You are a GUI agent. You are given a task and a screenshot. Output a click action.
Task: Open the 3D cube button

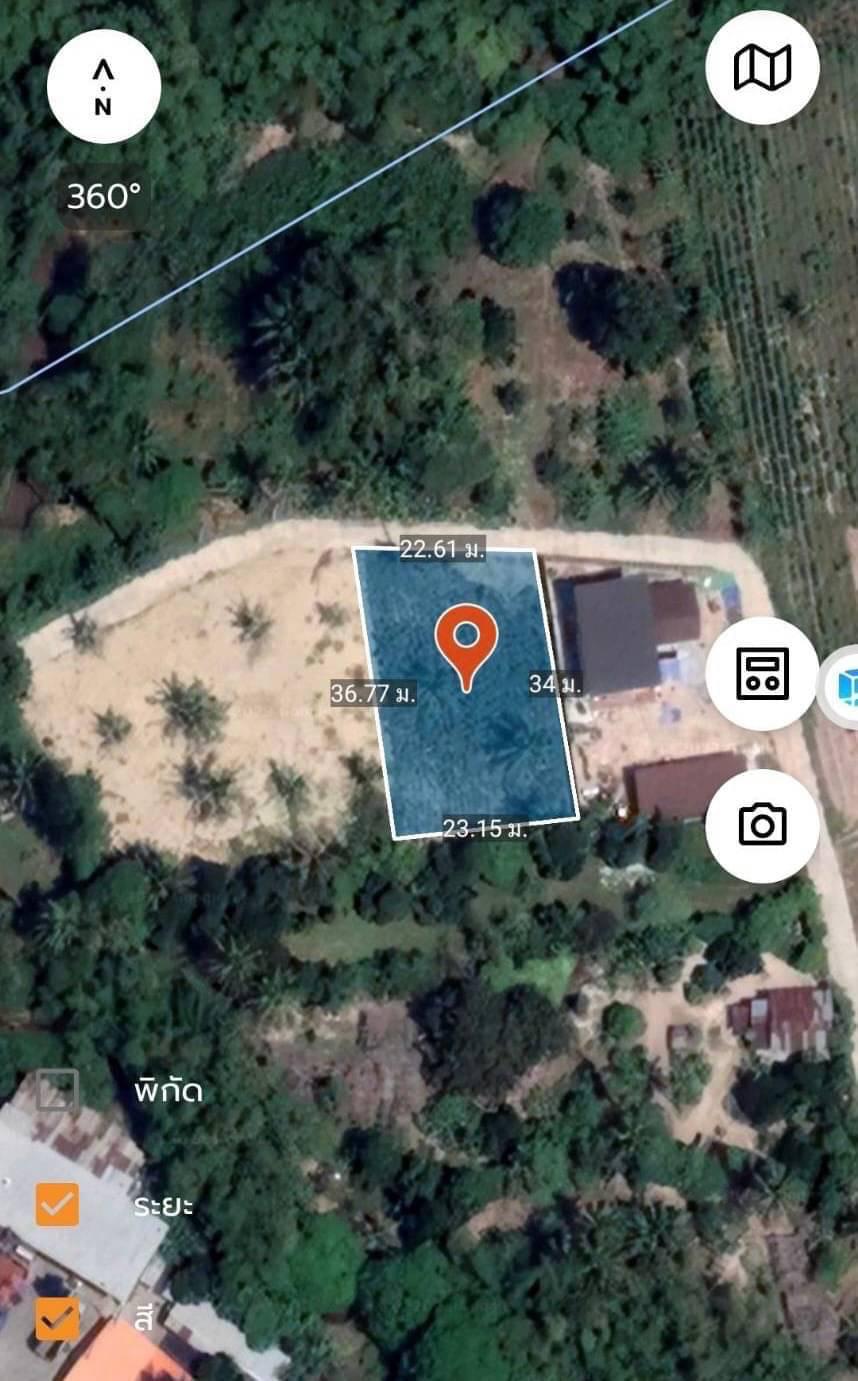click(x=842, y=688)
